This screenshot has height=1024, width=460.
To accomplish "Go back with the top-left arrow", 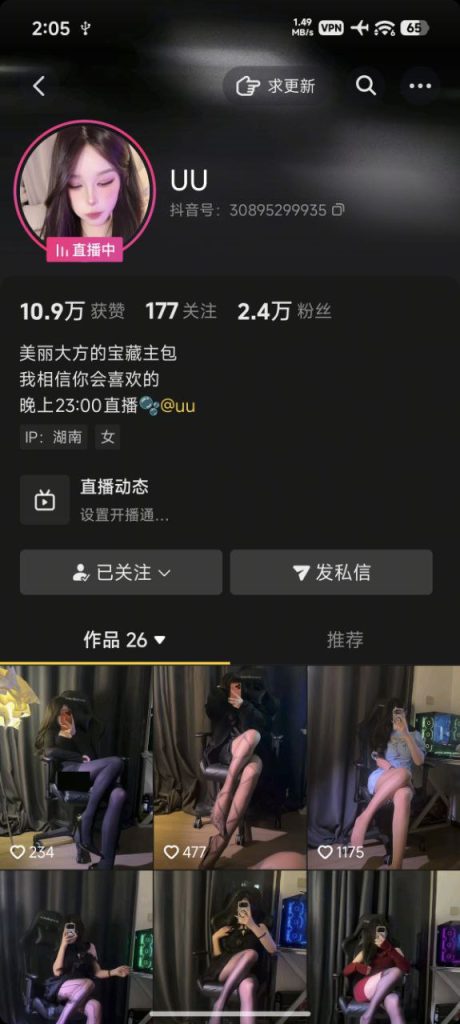I will [39, 86].
